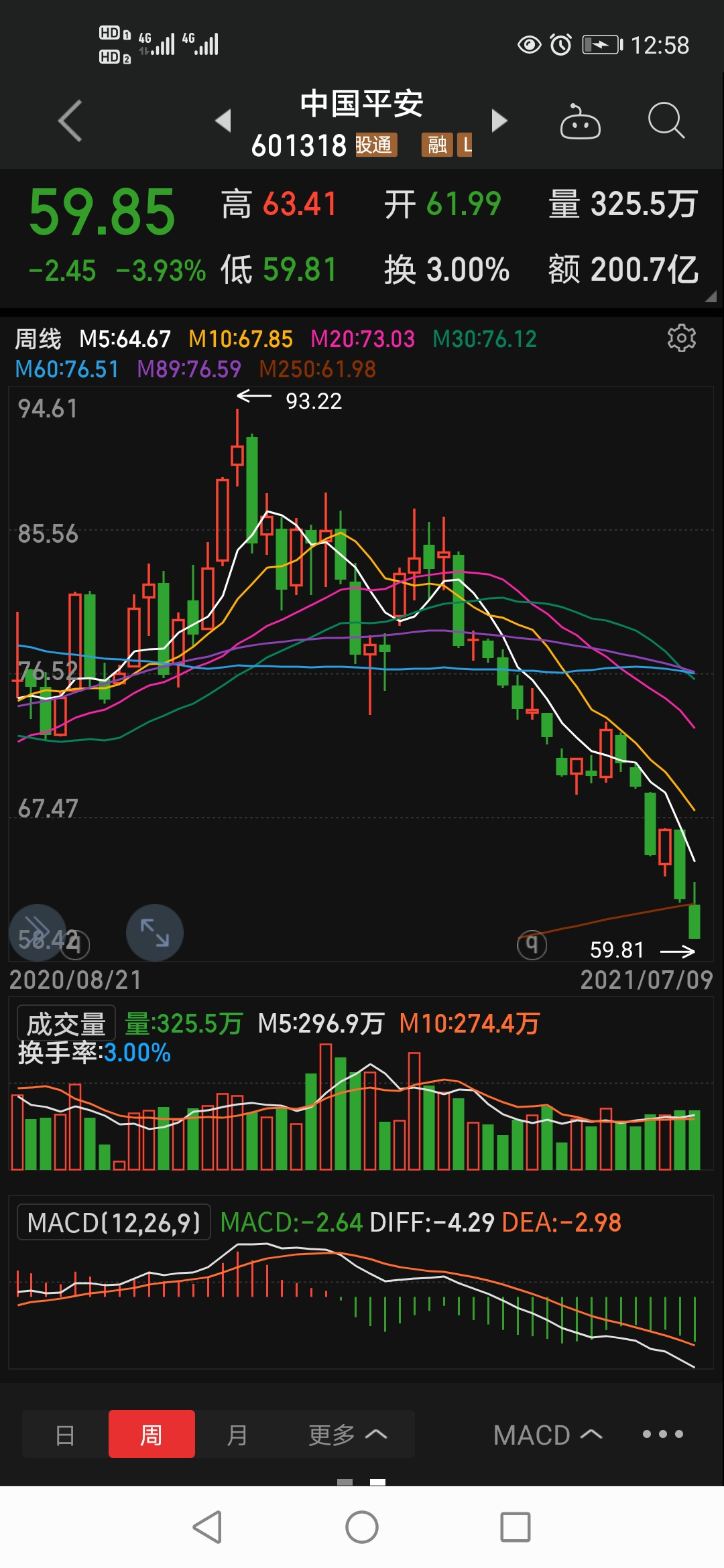Expand 更多 chart period options
724x1568 pixels.
347,1435
